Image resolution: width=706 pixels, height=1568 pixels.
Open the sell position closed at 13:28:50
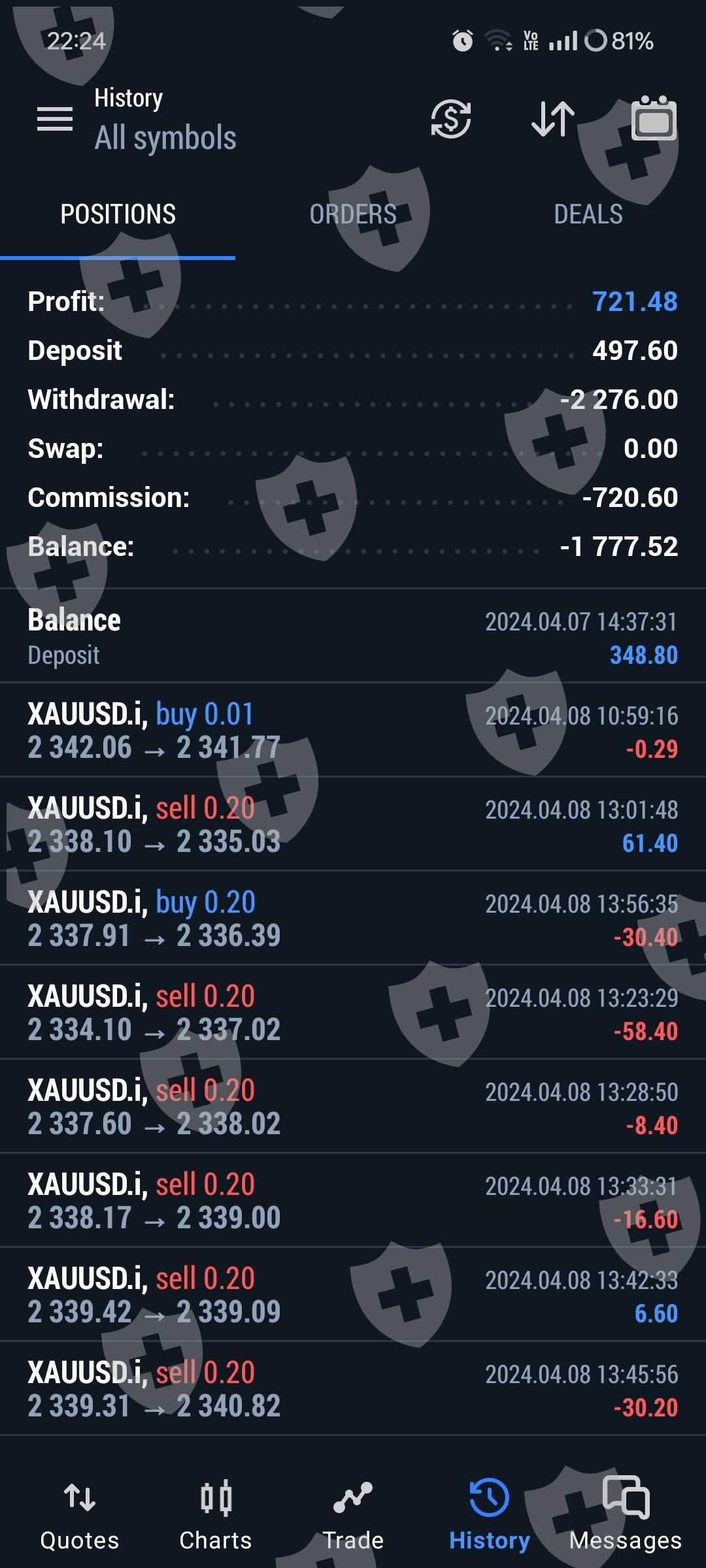tap(353, 1107)
